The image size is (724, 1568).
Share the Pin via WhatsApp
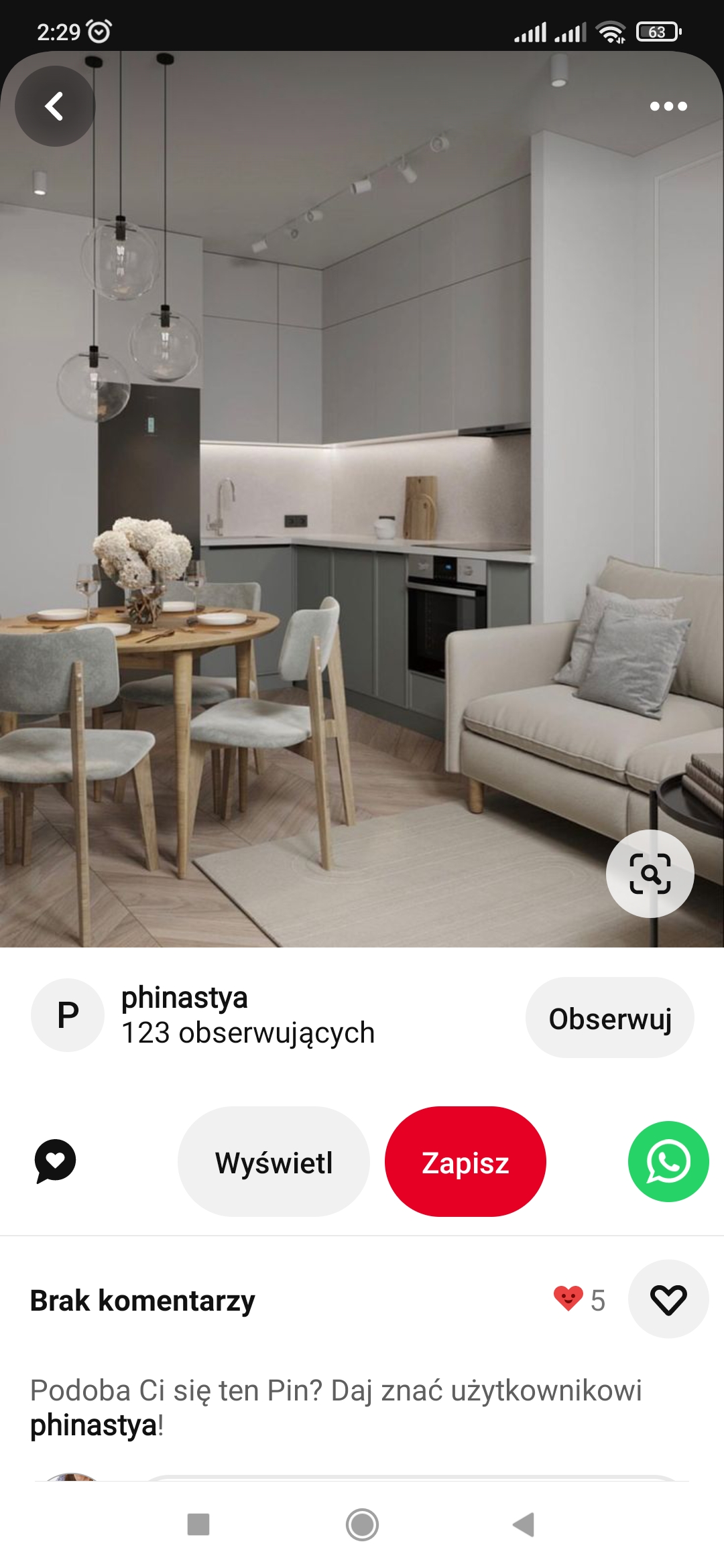tap(667, 1163)
